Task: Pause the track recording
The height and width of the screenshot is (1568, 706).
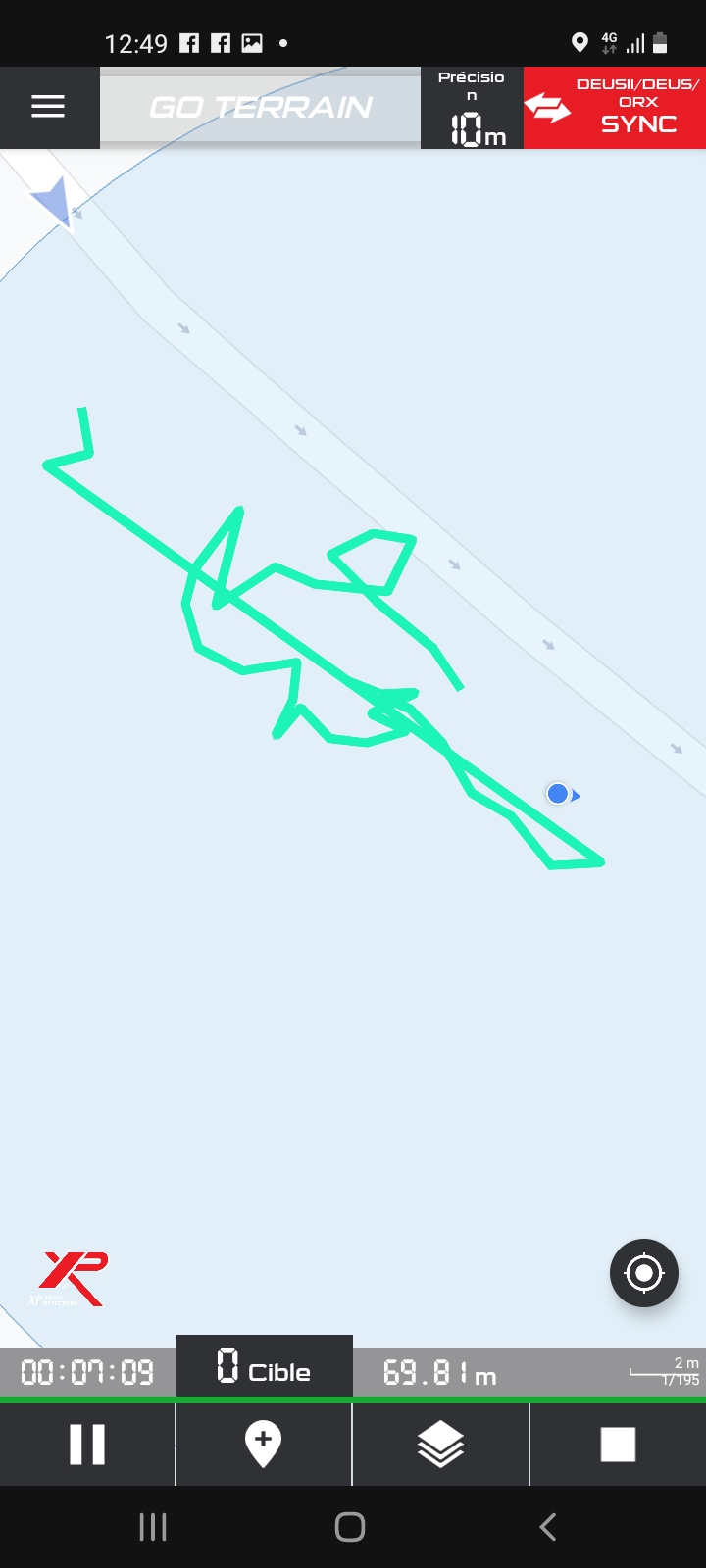Action: [x=87, y=1444]
